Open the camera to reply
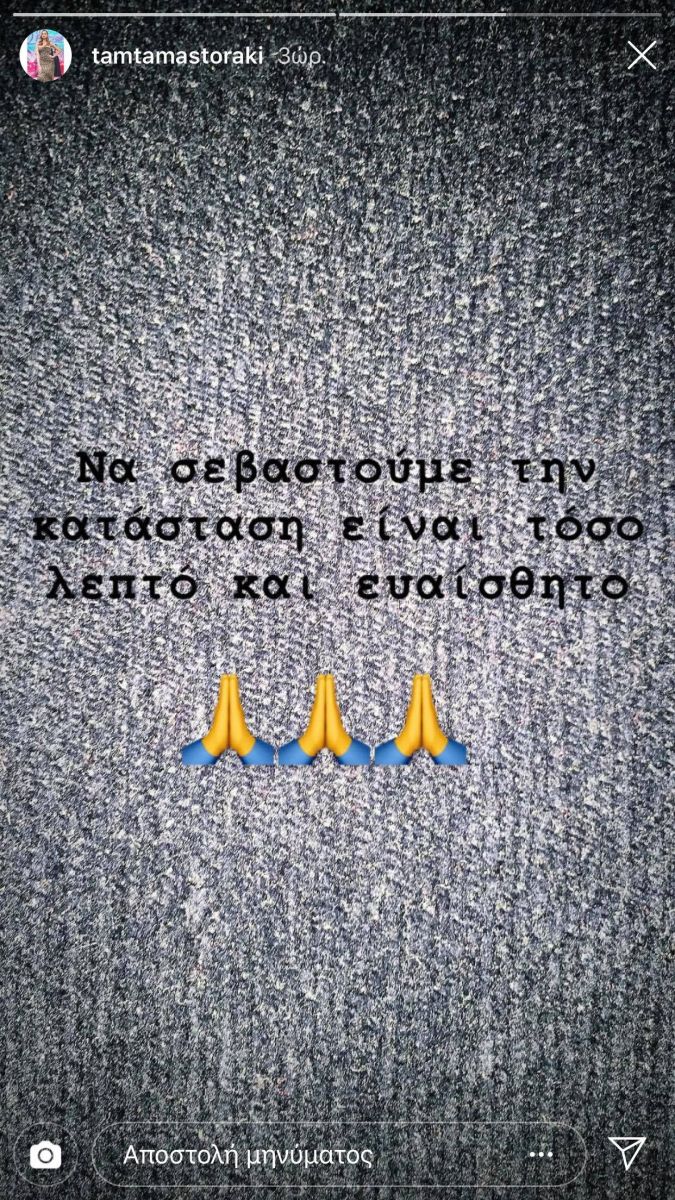 point(45,1156)
